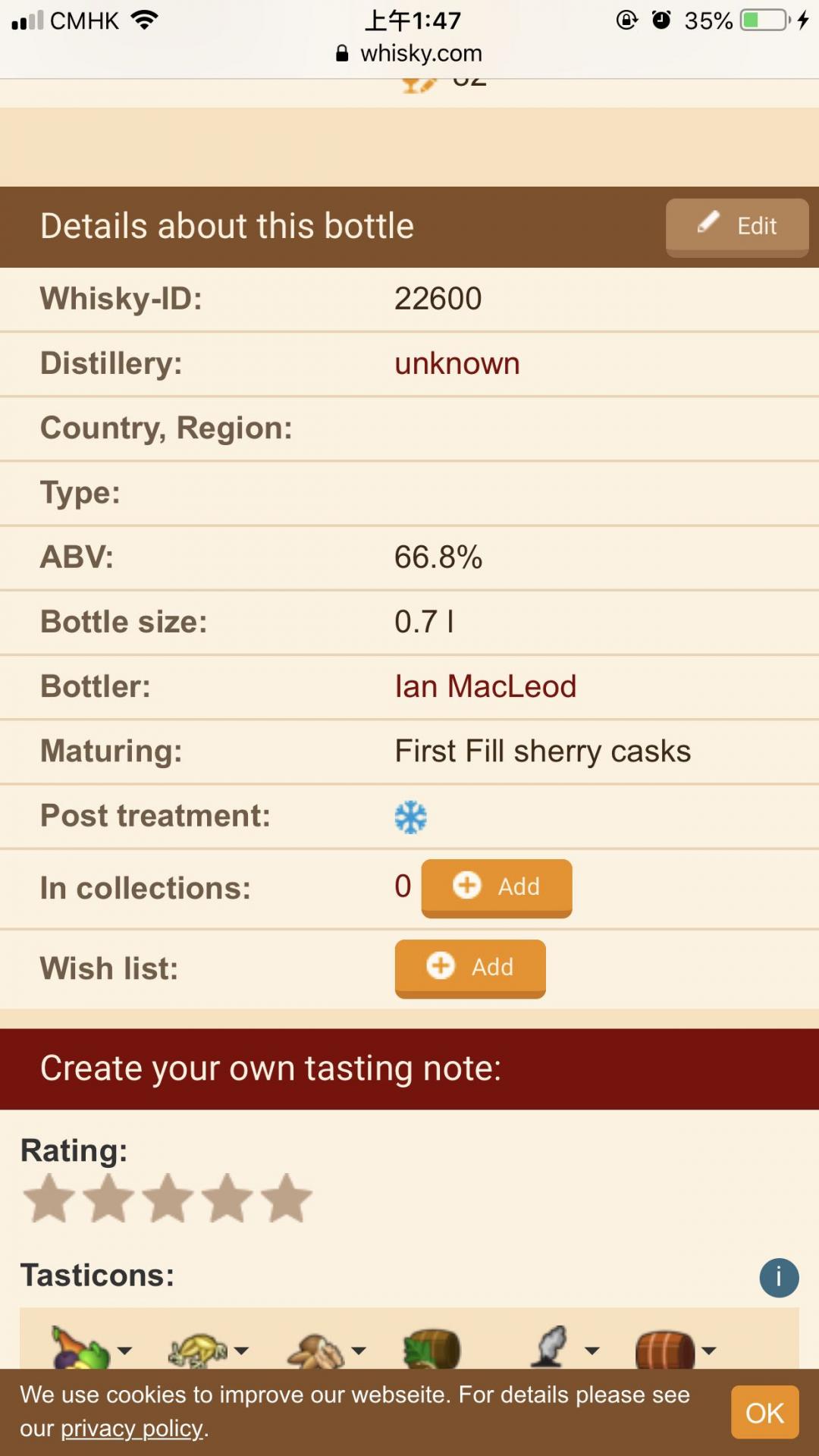Accept cookies with the OK button
The width and height of the screenshot is (819, 1456).
pos(764,1412)
